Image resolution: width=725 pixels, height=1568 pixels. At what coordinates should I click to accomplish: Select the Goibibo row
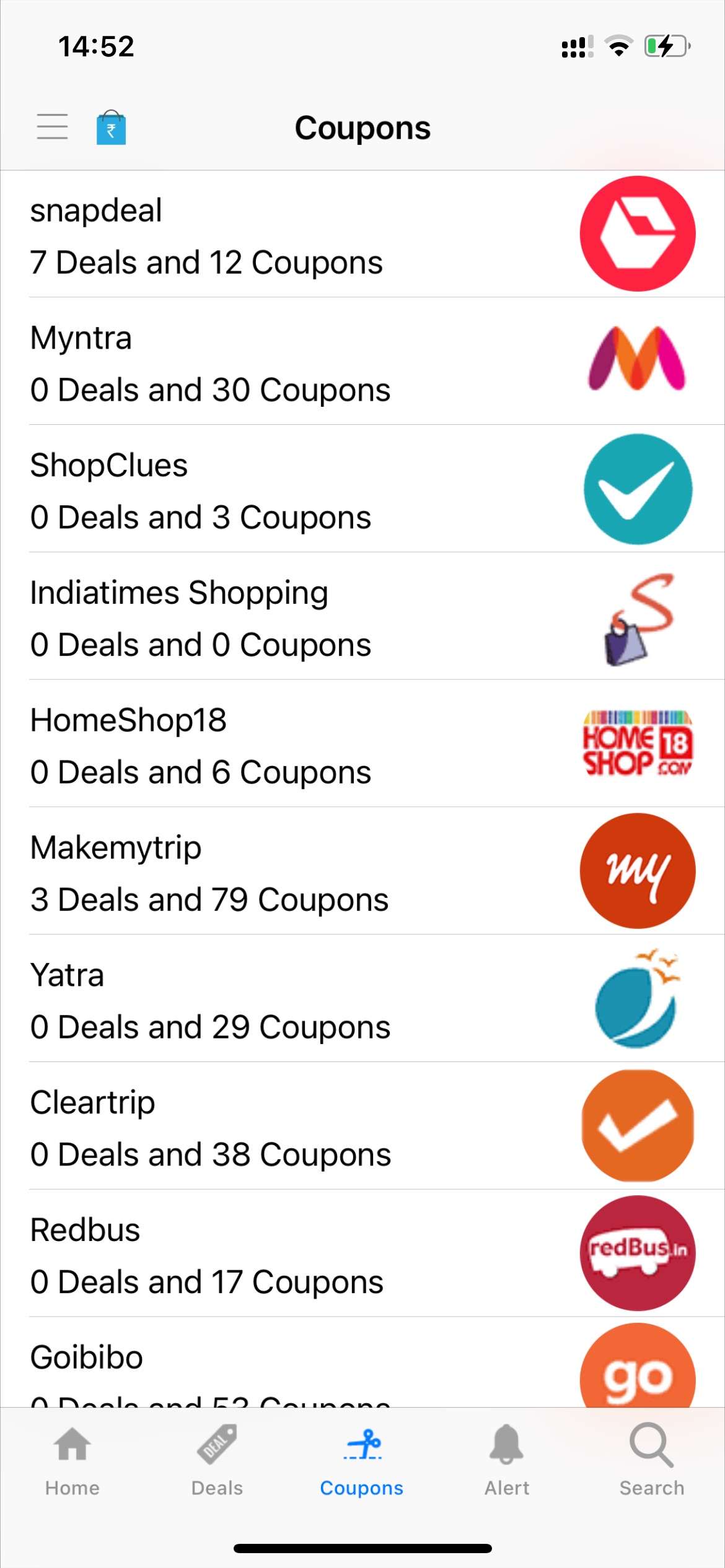(362, 1363)
